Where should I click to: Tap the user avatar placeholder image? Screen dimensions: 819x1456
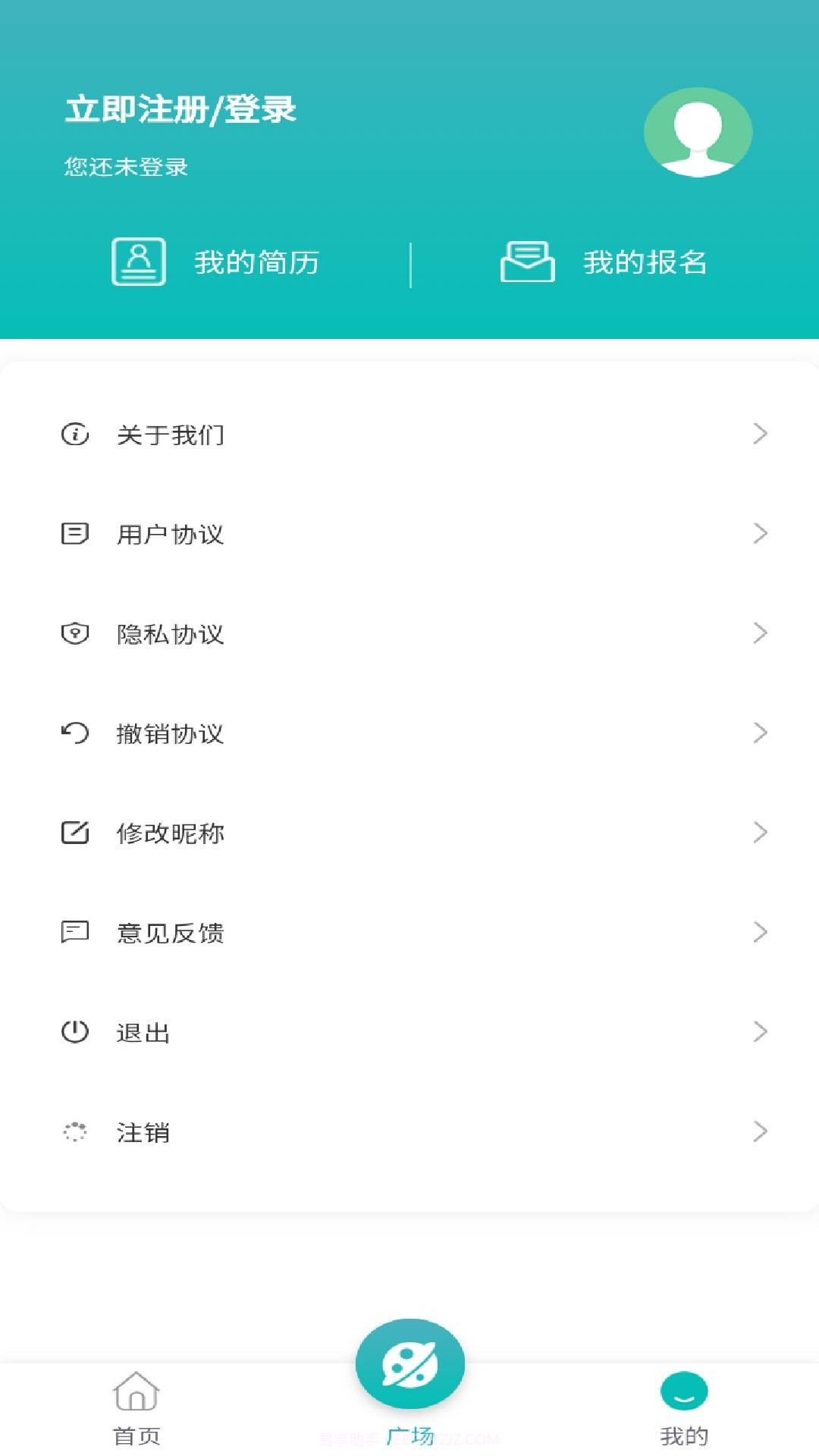click(697, 131)
